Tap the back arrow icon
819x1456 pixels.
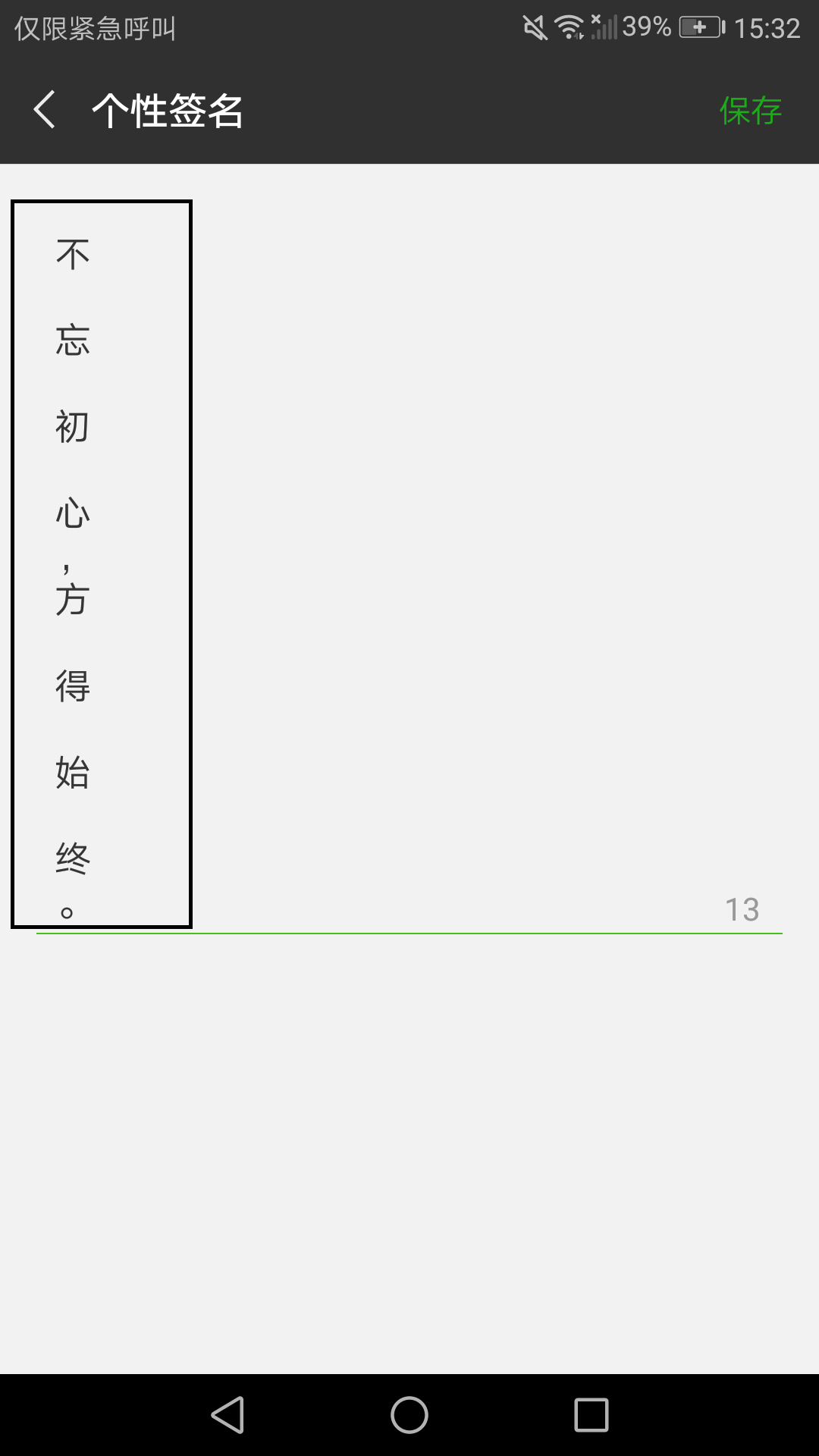tap(44, 109)
